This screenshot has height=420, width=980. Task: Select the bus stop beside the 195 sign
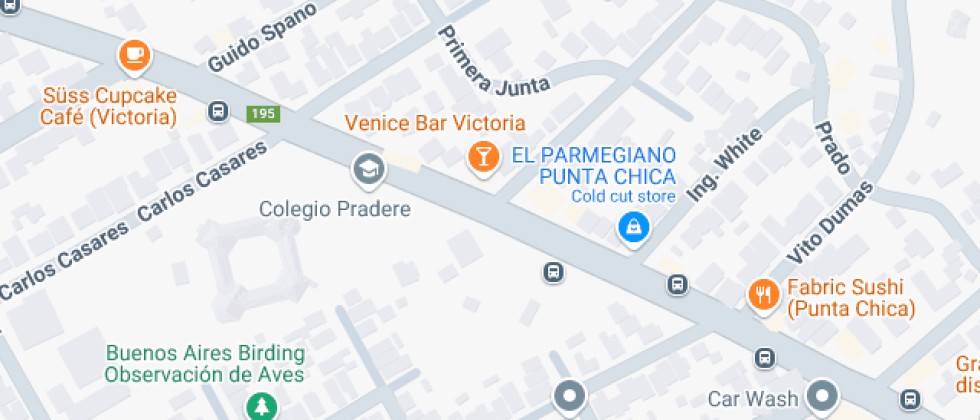tap(218, 112)
